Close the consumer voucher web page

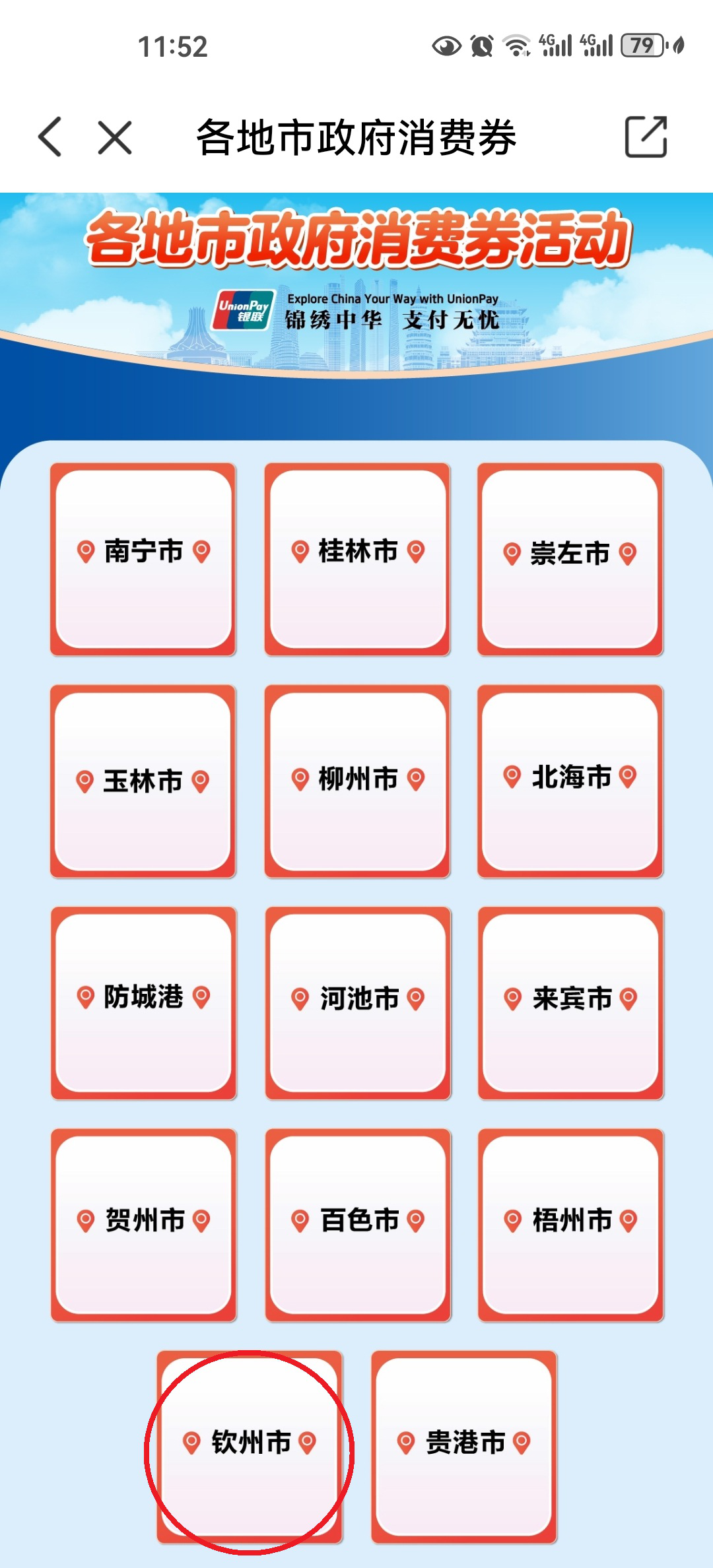coord(115,137)
